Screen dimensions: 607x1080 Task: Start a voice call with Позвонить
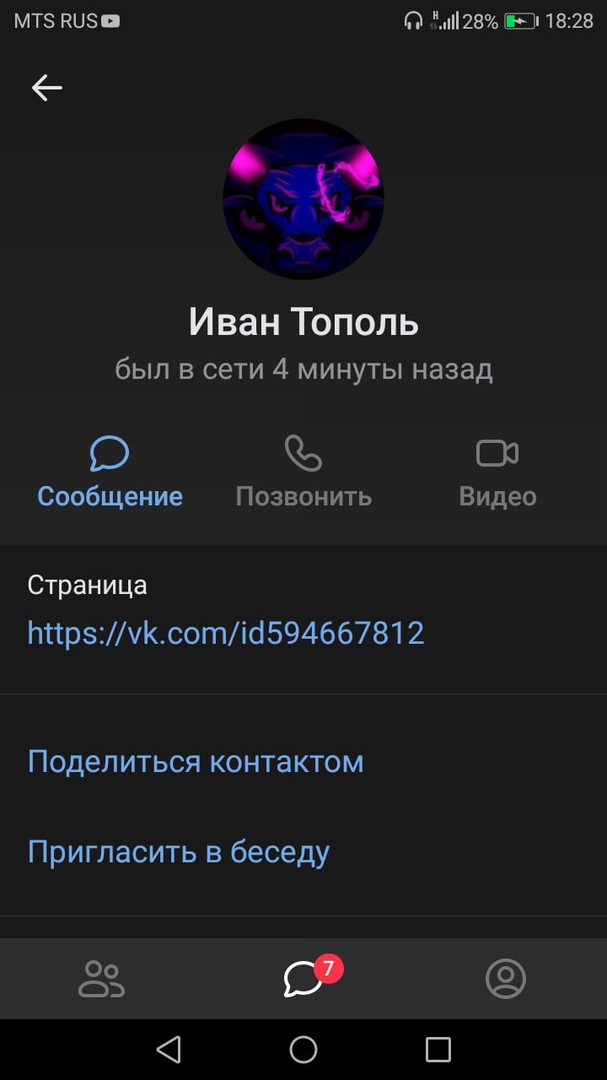(303, 472)
